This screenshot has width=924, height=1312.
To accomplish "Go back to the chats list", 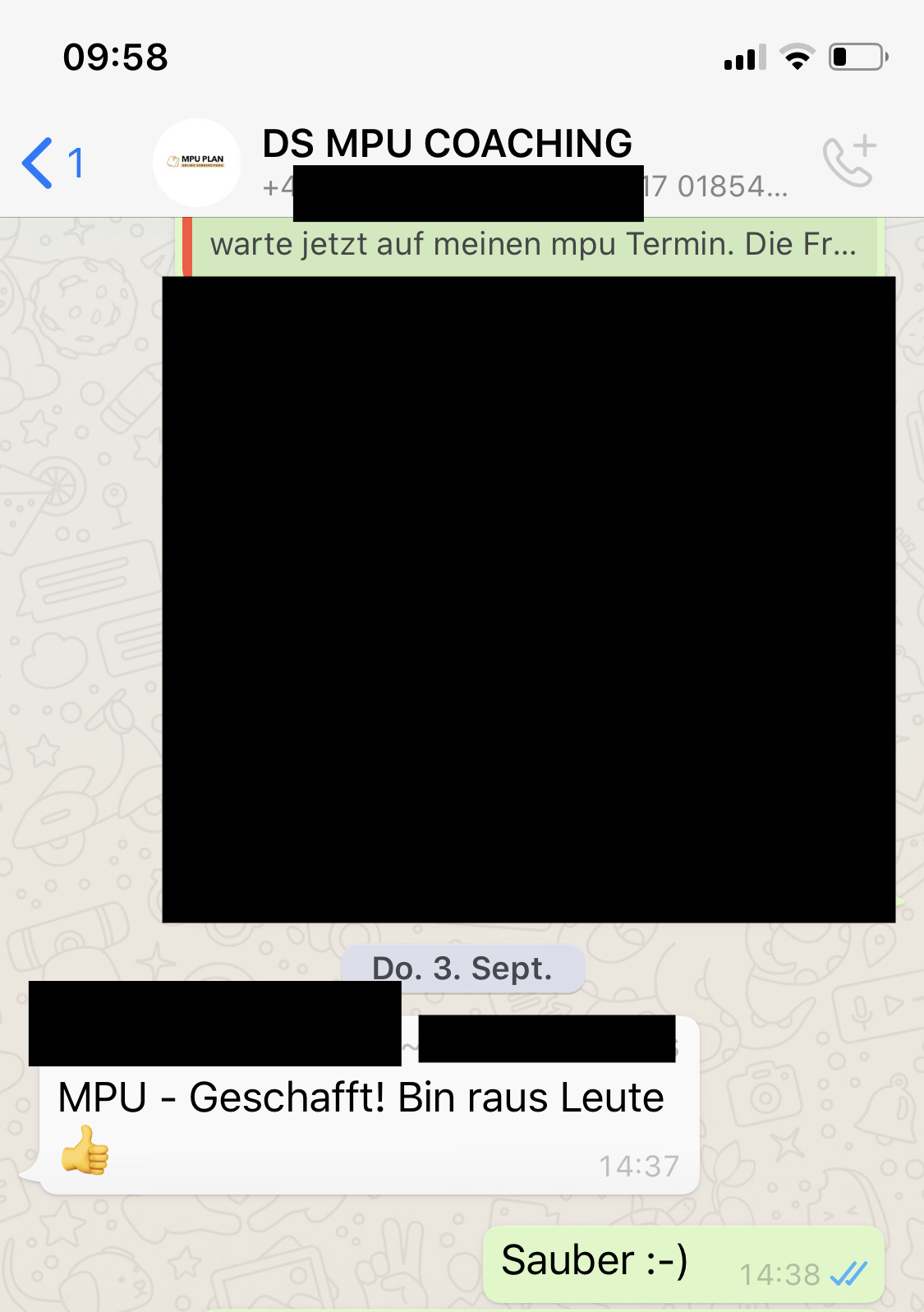I will (x=51, y=163).
